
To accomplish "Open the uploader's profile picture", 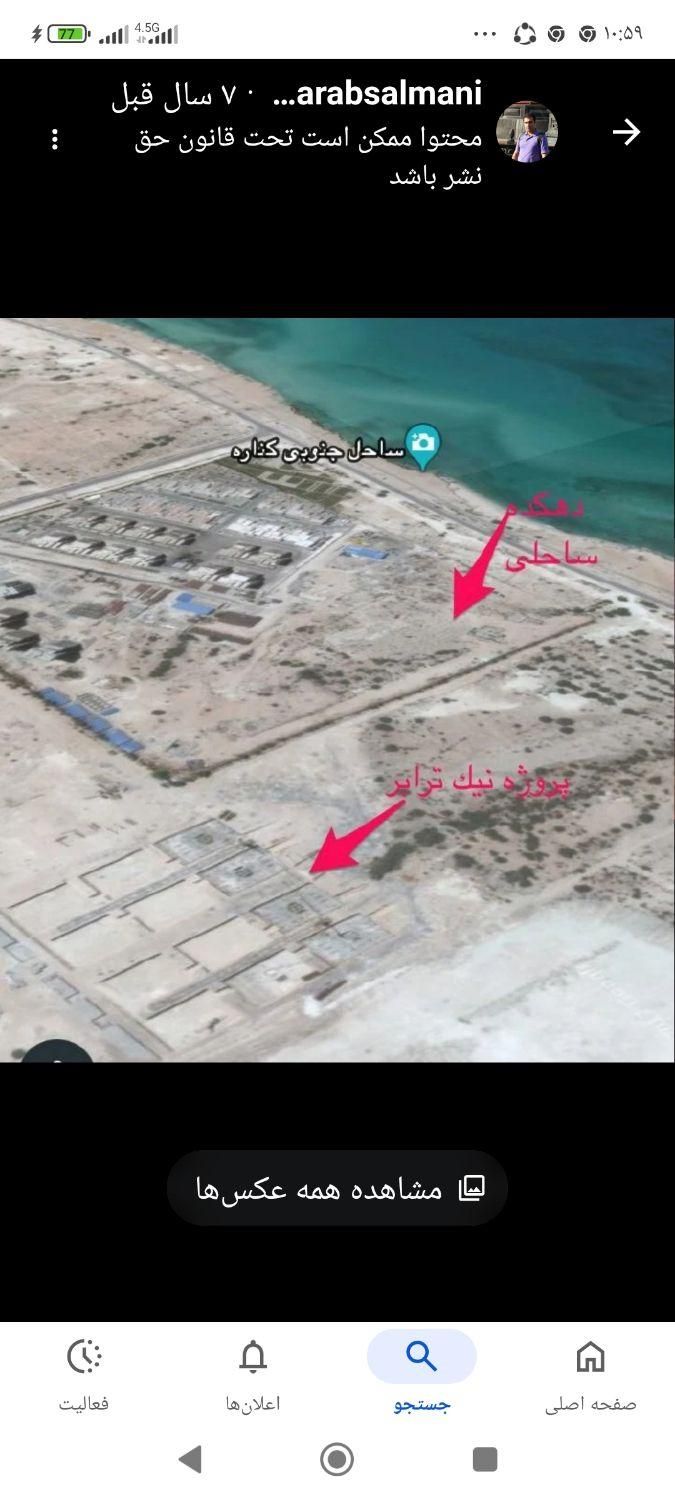I will [527, 132].
